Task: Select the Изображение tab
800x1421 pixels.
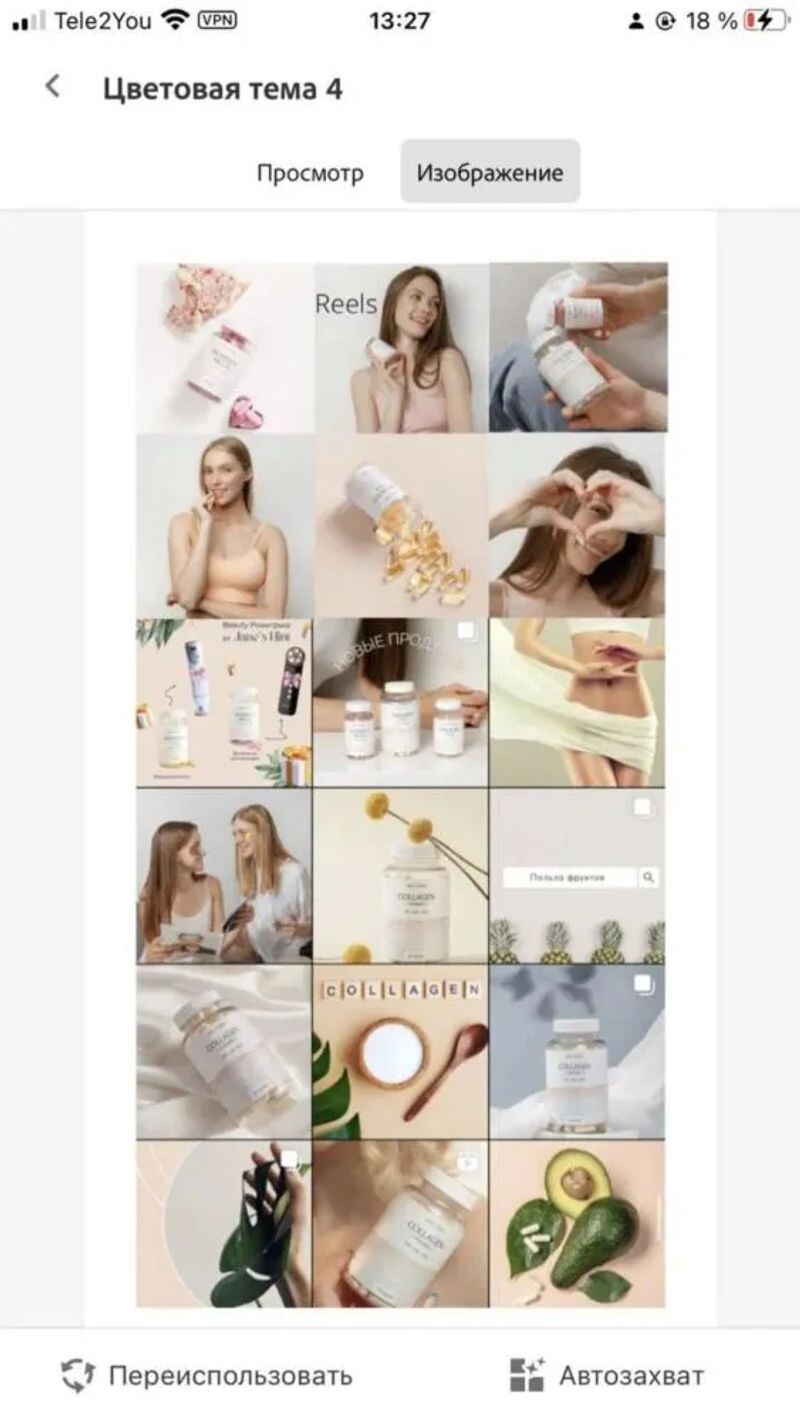Action: tap(490, 173)
